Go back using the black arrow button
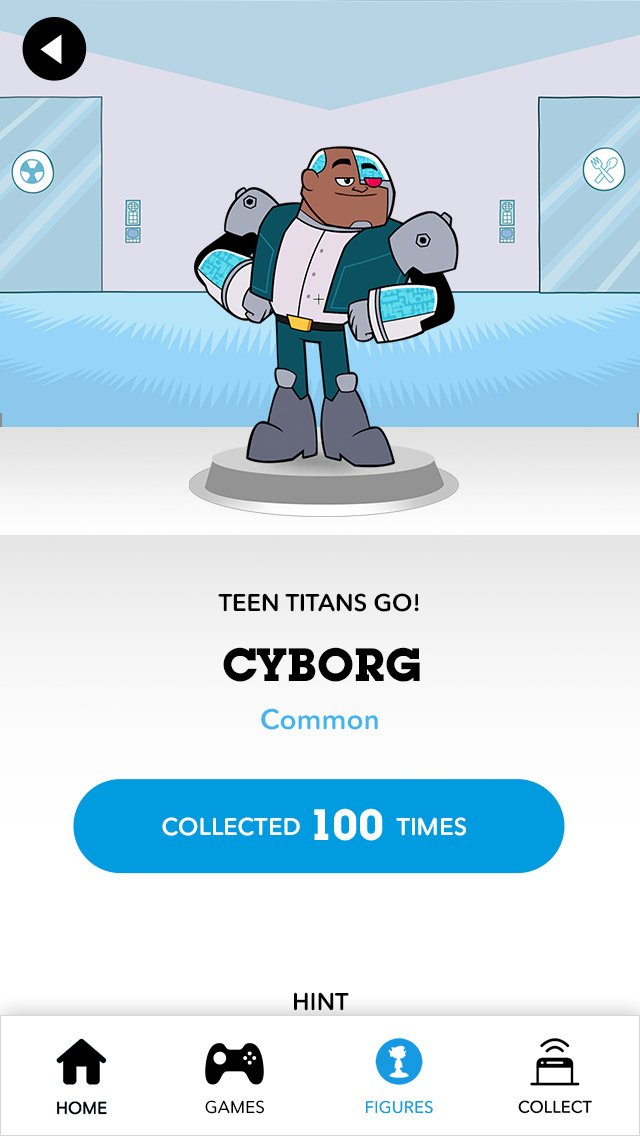 tap(54, 49)
